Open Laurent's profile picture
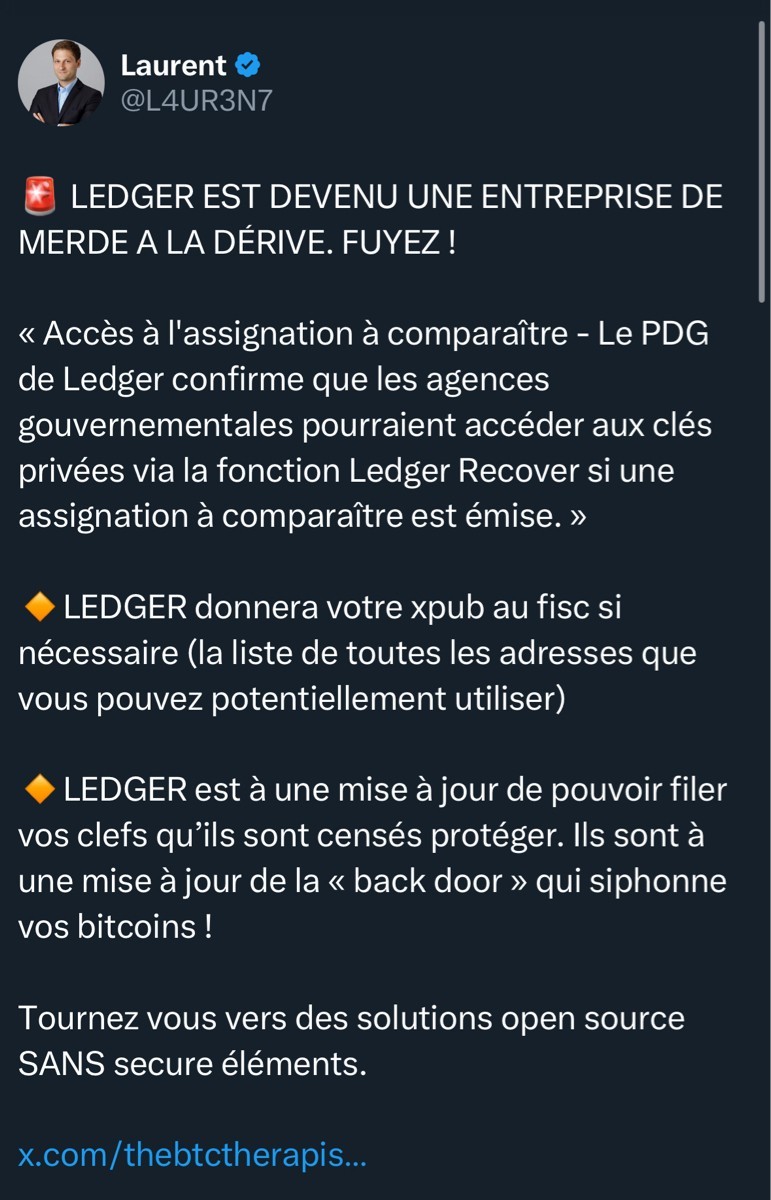The image size is (771, 1200). (x=61, y=83)
